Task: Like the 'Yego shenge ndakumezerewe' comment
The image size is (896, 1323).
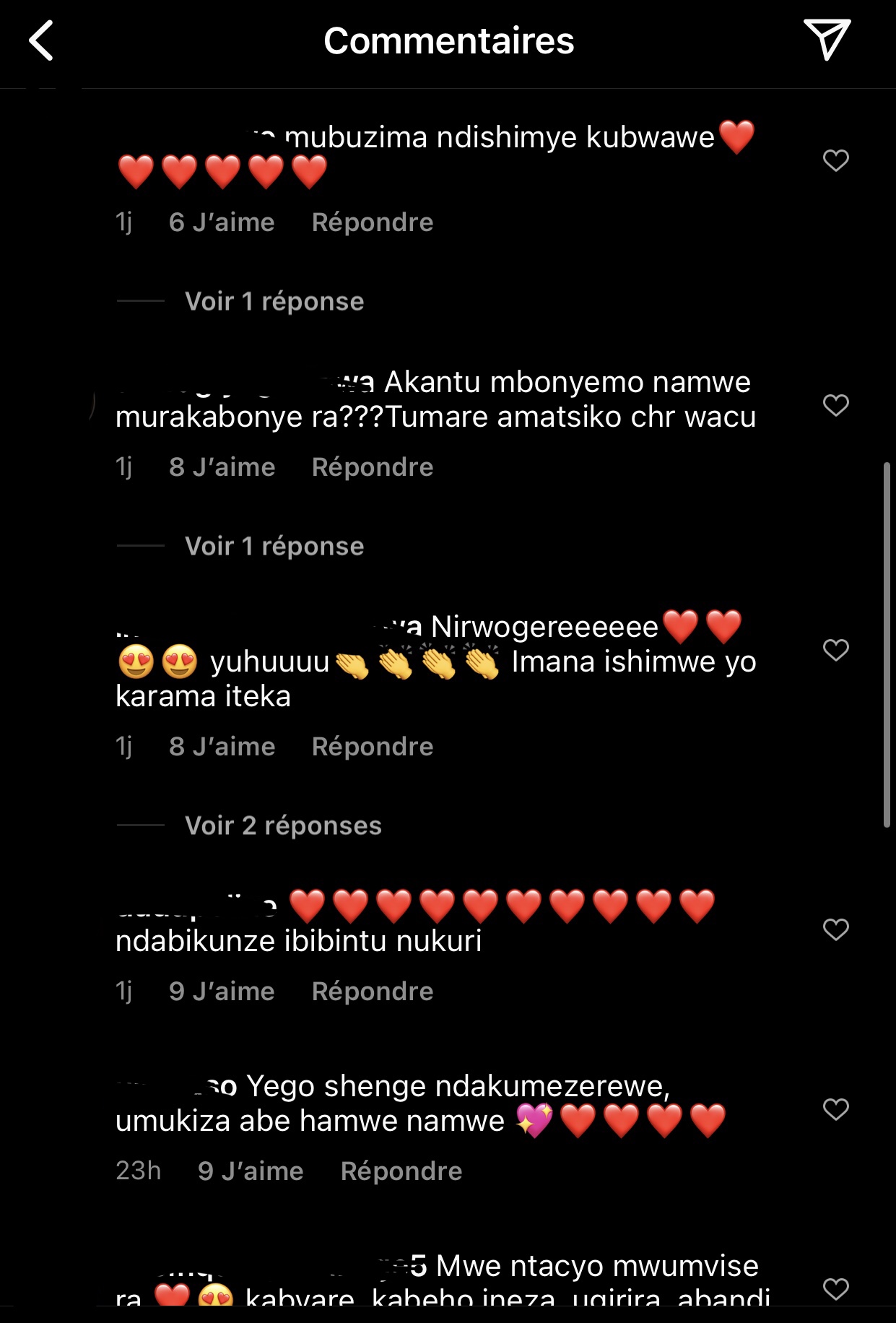Action: pos(835,1109)
